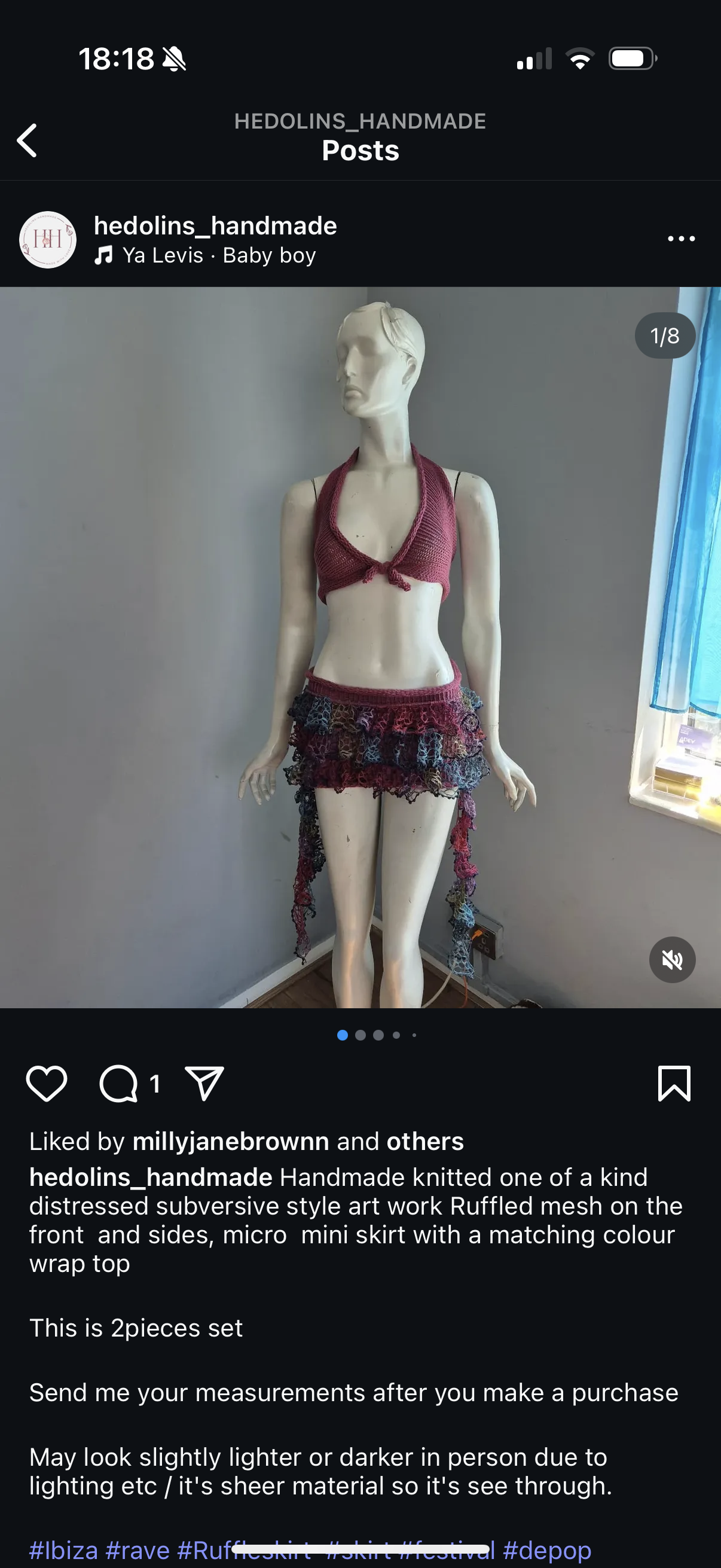The width and height of the screenshot is (721, 1568).
Task: Open the post's three-dot options menu
Action: tap(681, 239)
